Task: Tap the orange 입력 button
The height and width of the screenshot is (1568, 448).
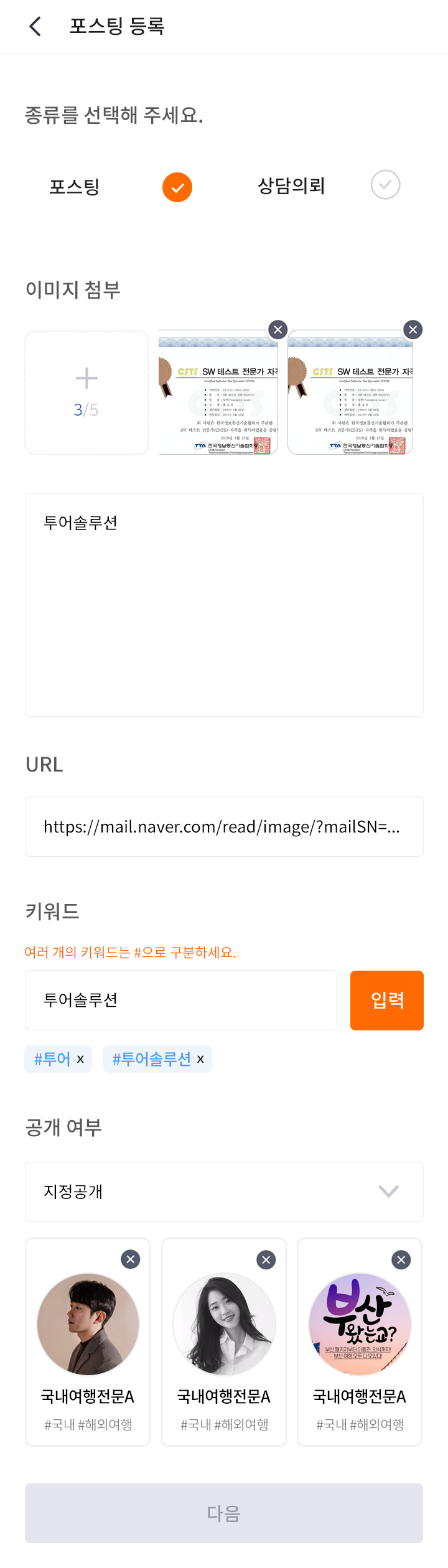Action: click(386, 1000)
